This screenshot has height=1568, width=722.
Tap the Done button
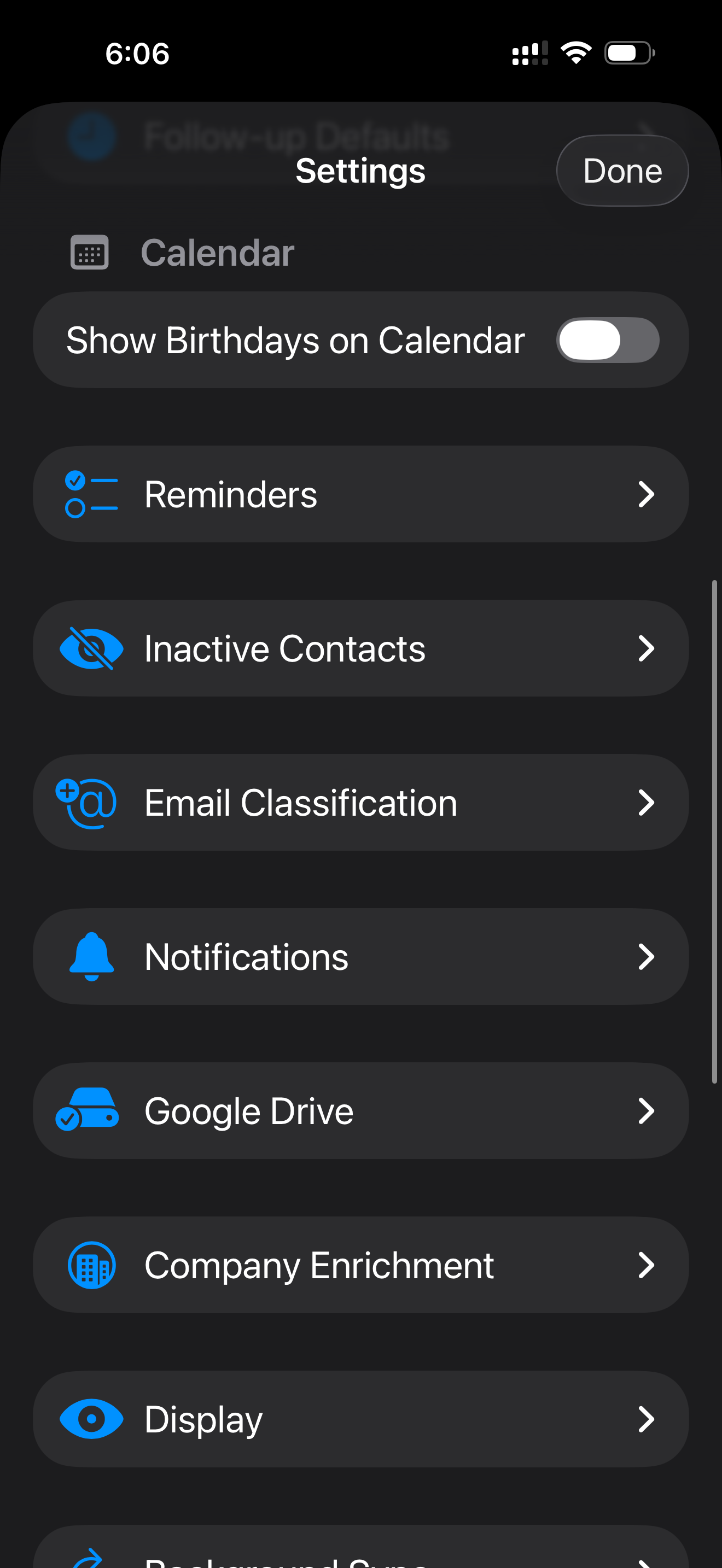(x=621, y=171)
